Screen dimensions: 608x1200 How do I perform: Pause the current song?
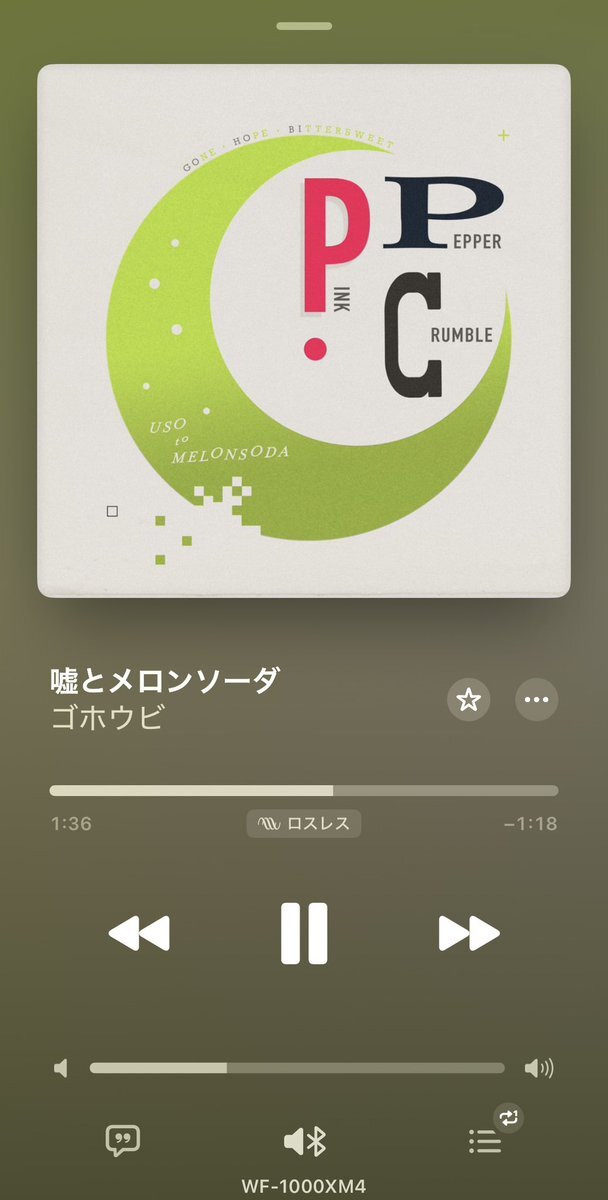click(304, 933)
